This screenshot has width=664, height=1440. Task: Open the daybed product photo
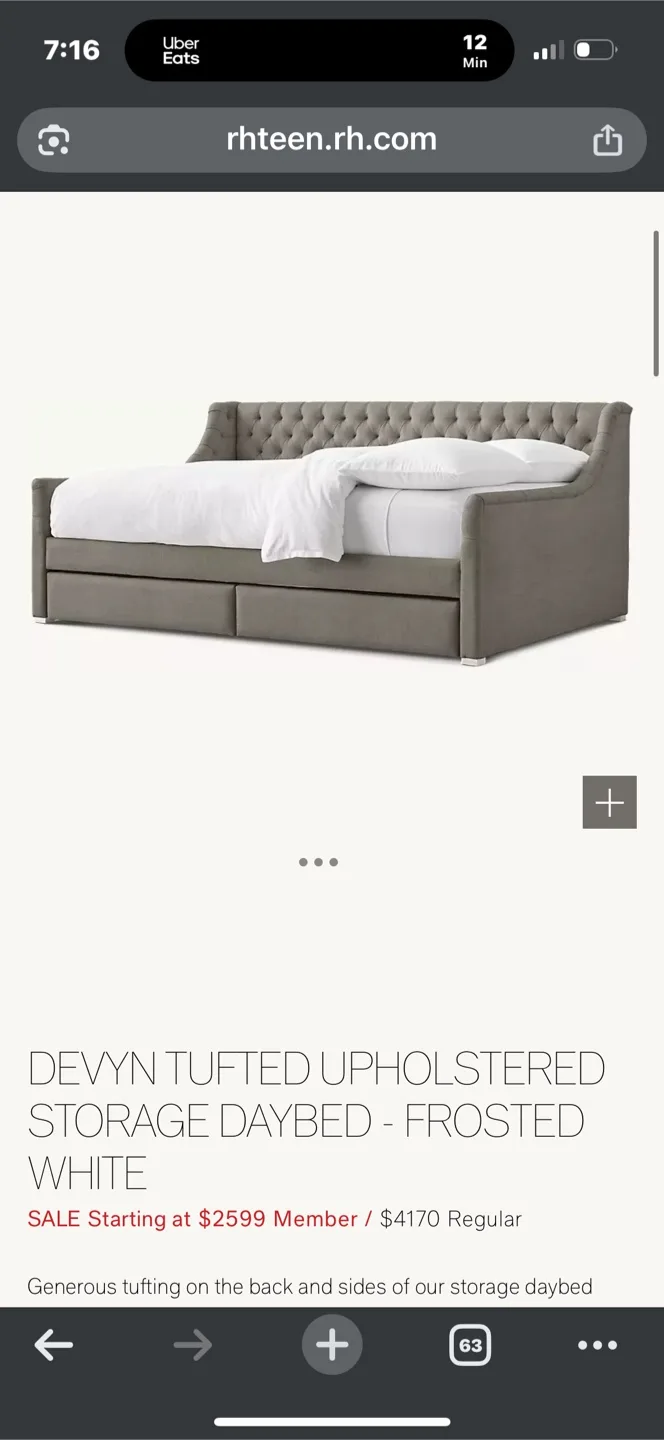pyautogui.click(x=332, y=530)
